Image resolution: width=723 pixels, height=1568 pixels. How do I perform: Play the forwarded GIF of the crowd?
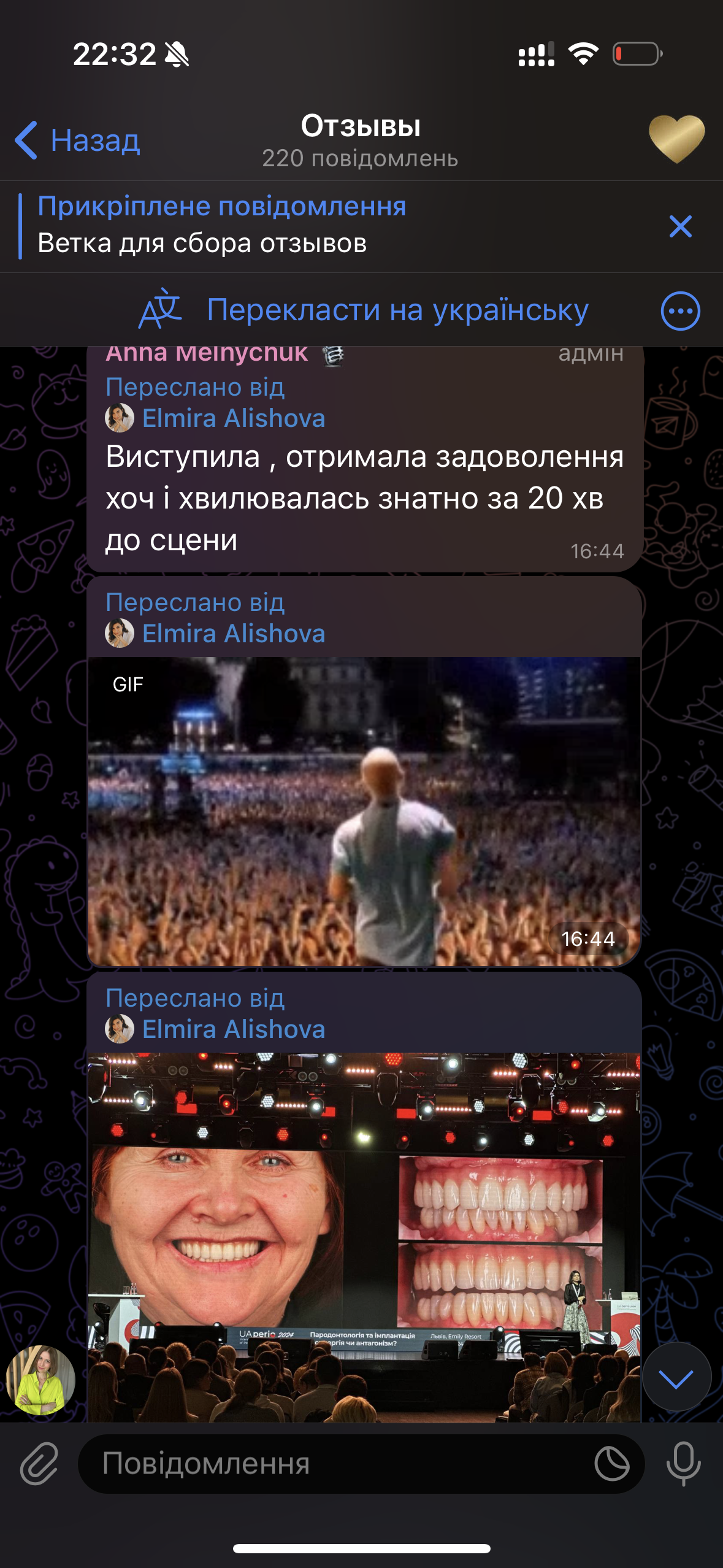point(364,811)
